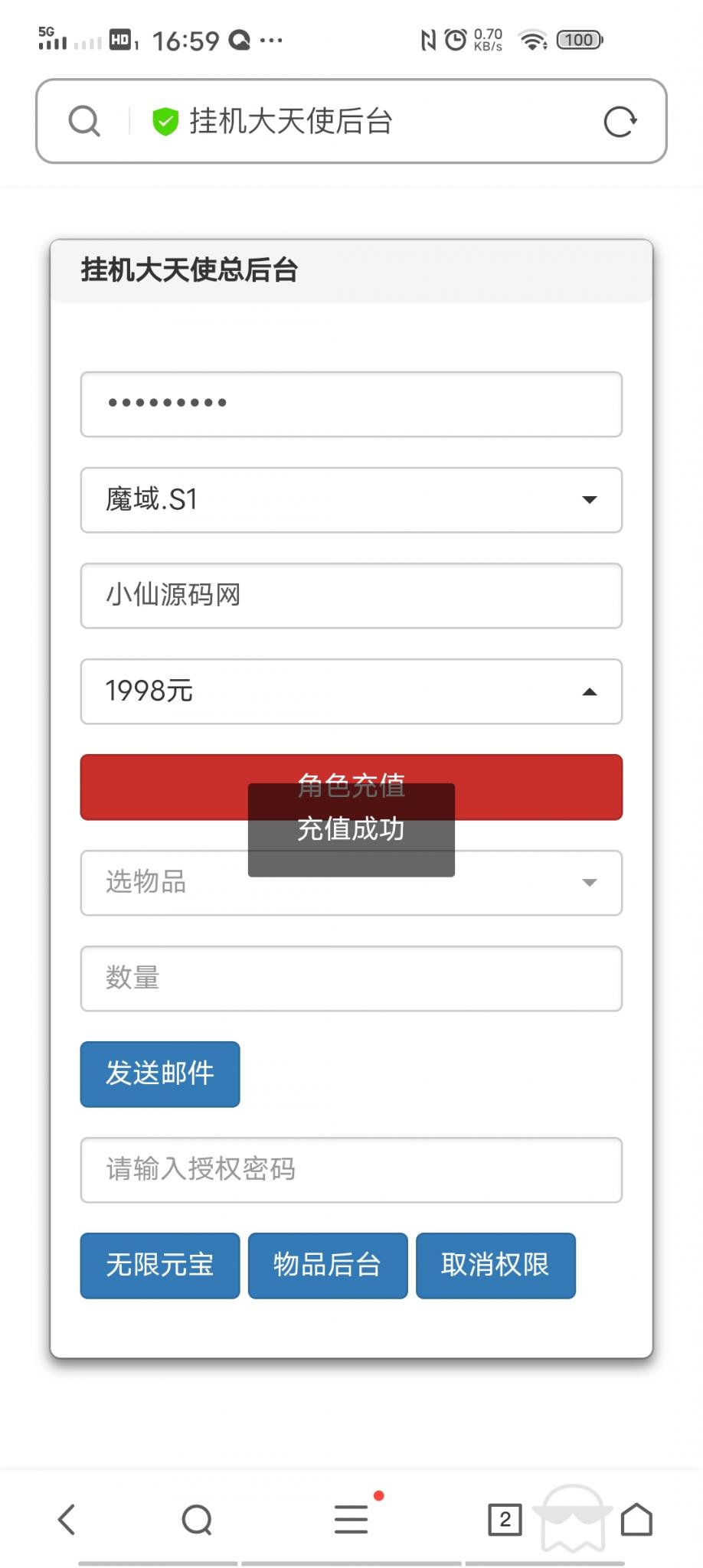Tap 发送邮件 to send mail
The width and height of the screenshot is (703, 1568).
[160, 1073]
